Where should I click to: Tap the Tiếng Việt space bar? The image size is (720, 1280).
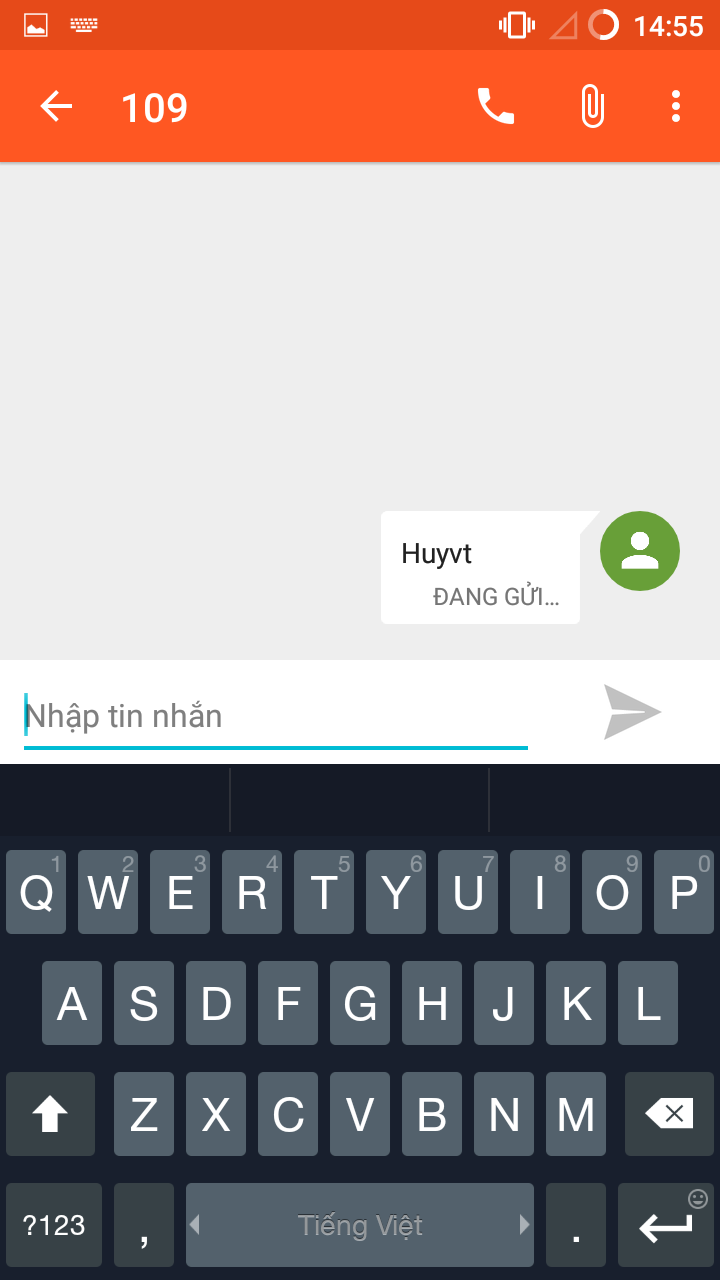[x=360, y=1225]
